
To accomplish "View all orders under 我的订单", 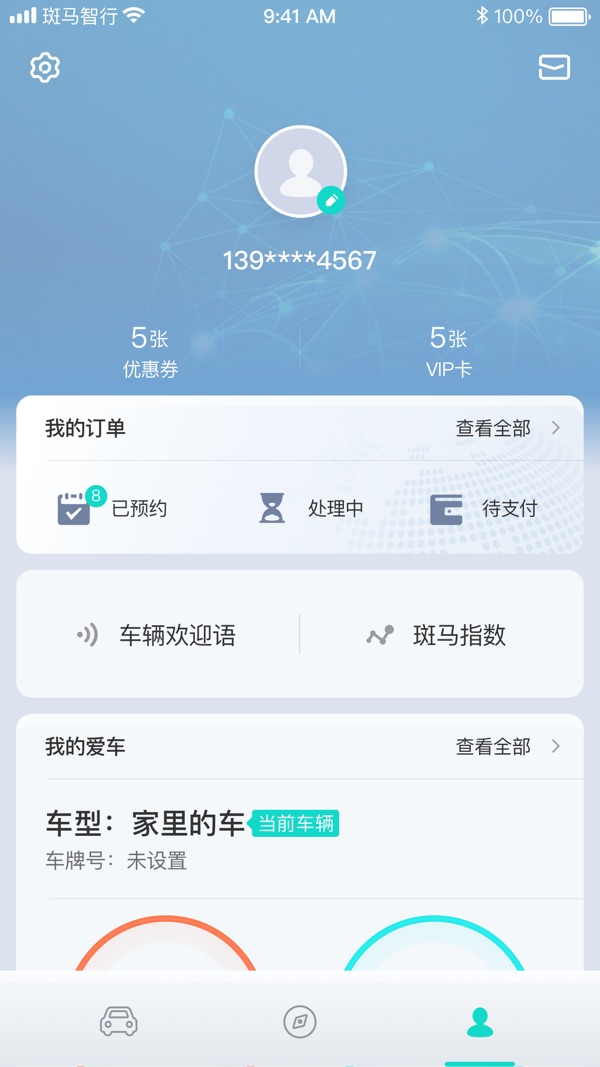I will click(507, 428).
